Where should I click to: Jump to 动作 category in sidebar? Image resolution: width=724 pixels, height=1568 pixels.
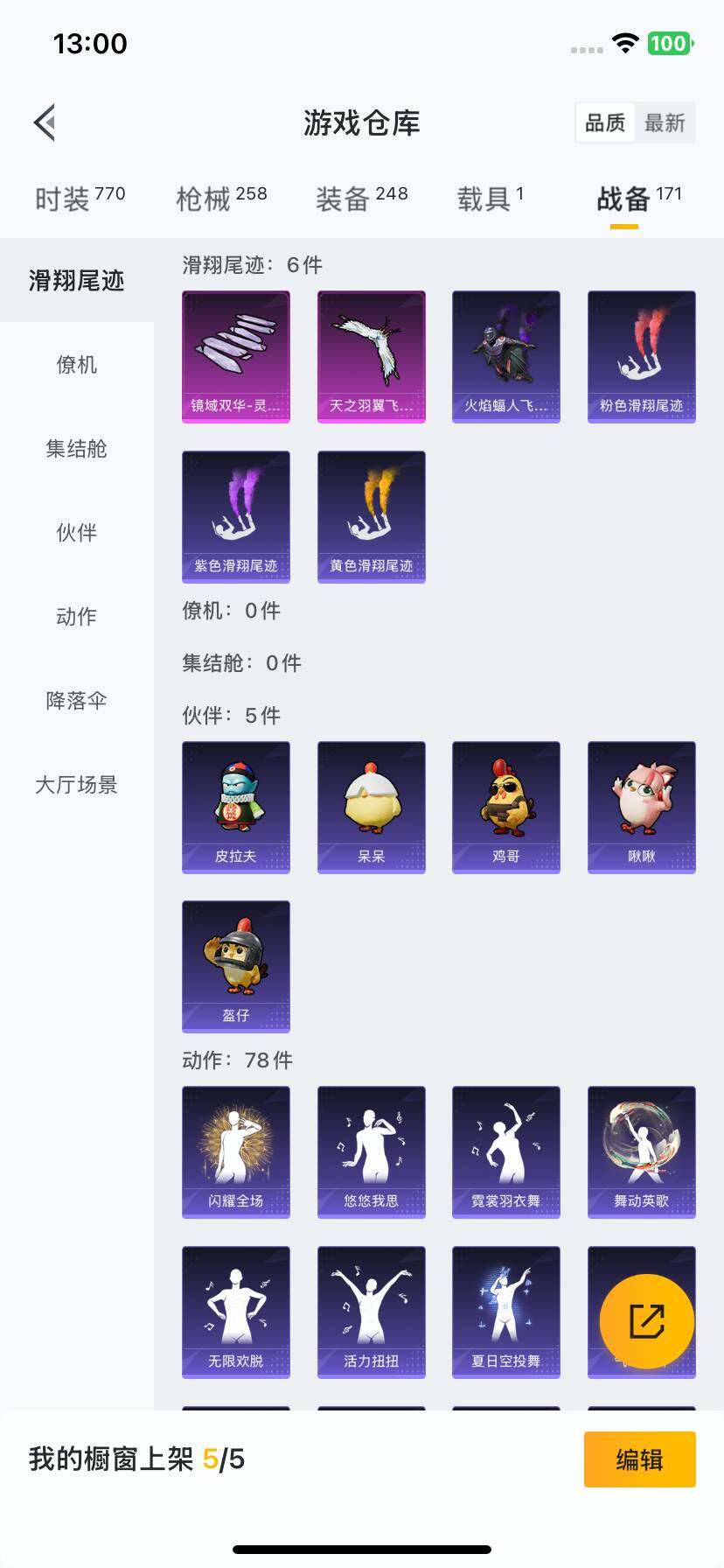pyautogui.click(x=77, y=616)
